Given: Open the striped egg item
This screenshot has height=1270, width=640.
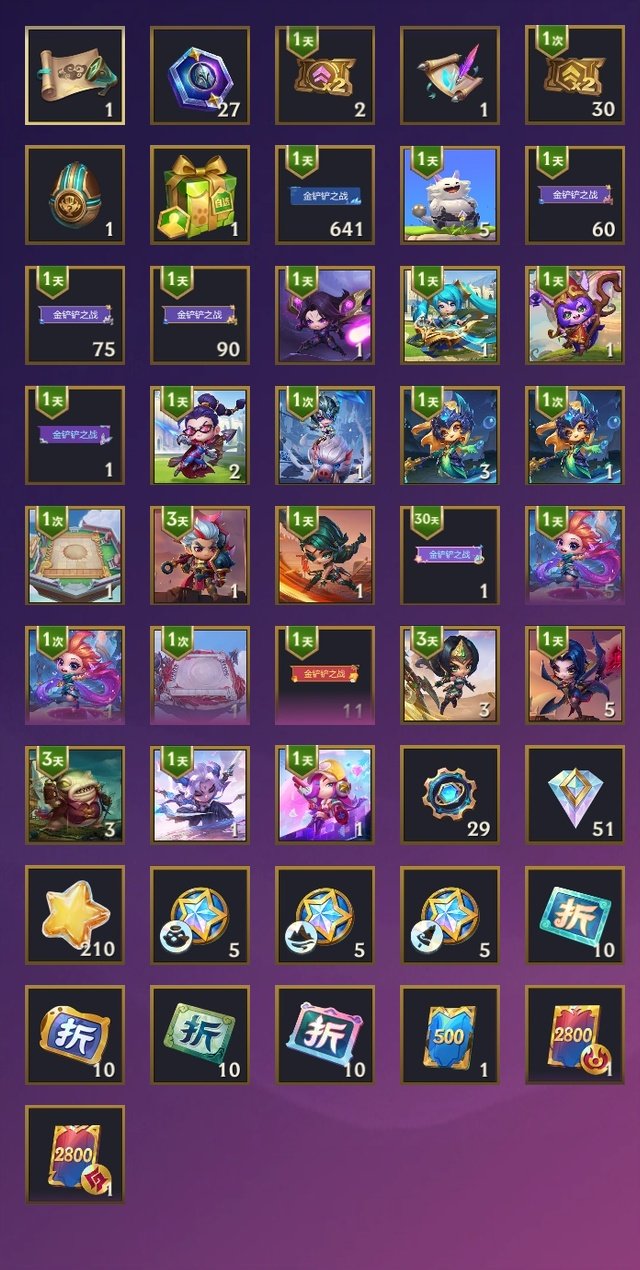Looking at the screenshot, I should coord(75,195).
